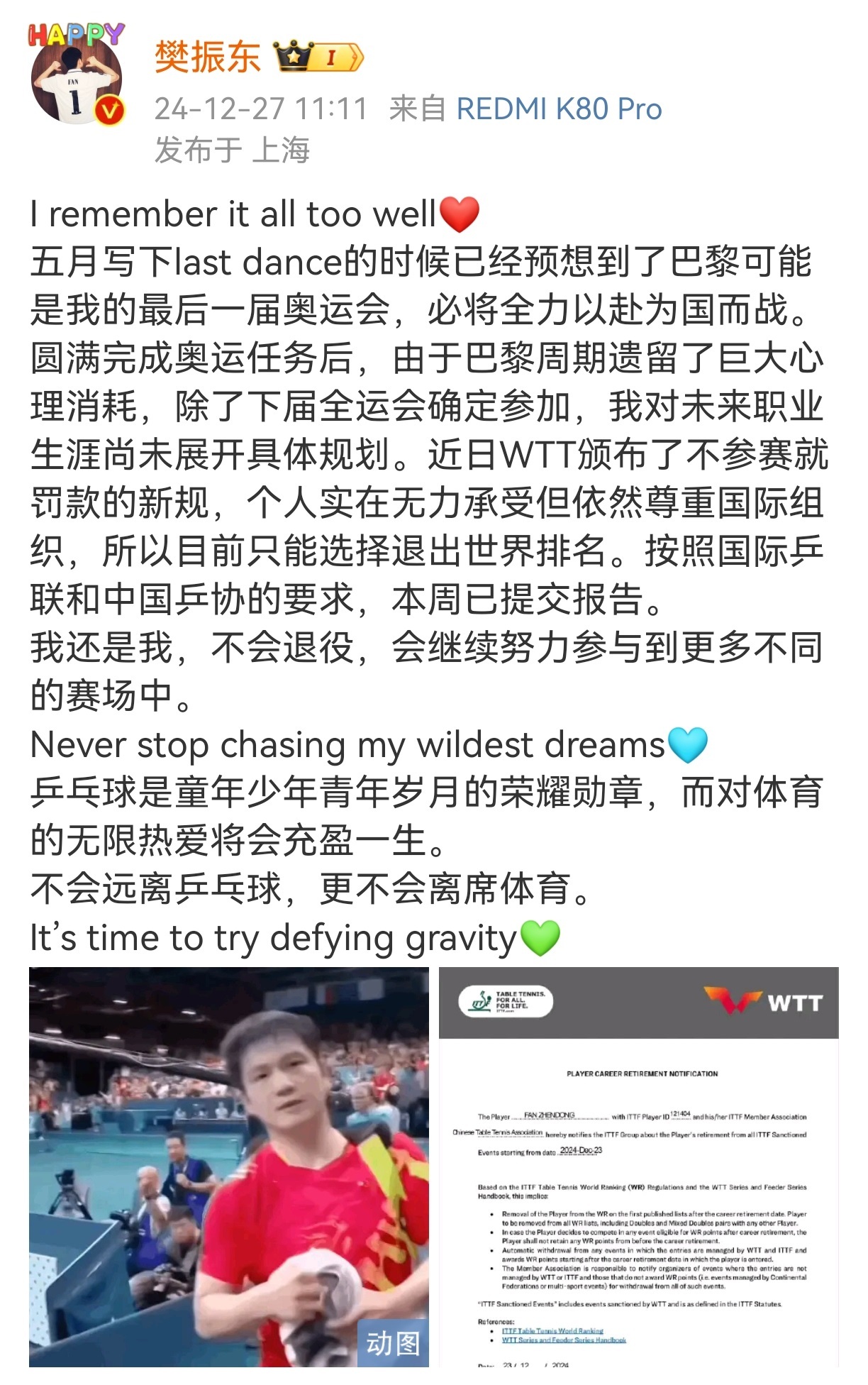
Task: Open the REDMI K80 Pro source link
Action: (x=559, y=109)
